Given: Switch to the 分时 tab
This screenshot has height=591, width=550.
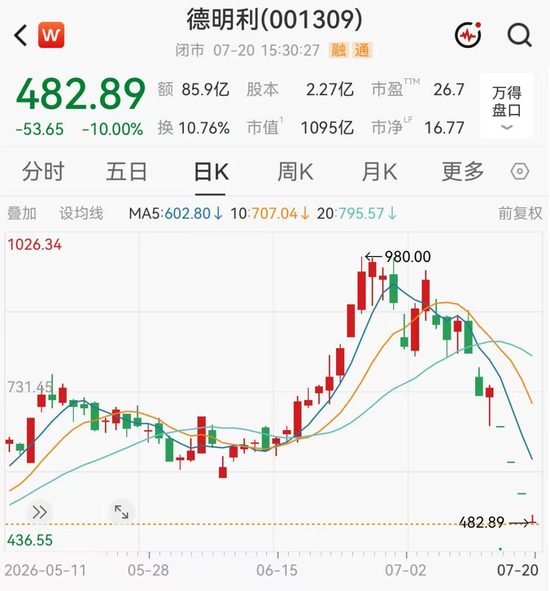Looking at the screenshot, I should [43, 172].
